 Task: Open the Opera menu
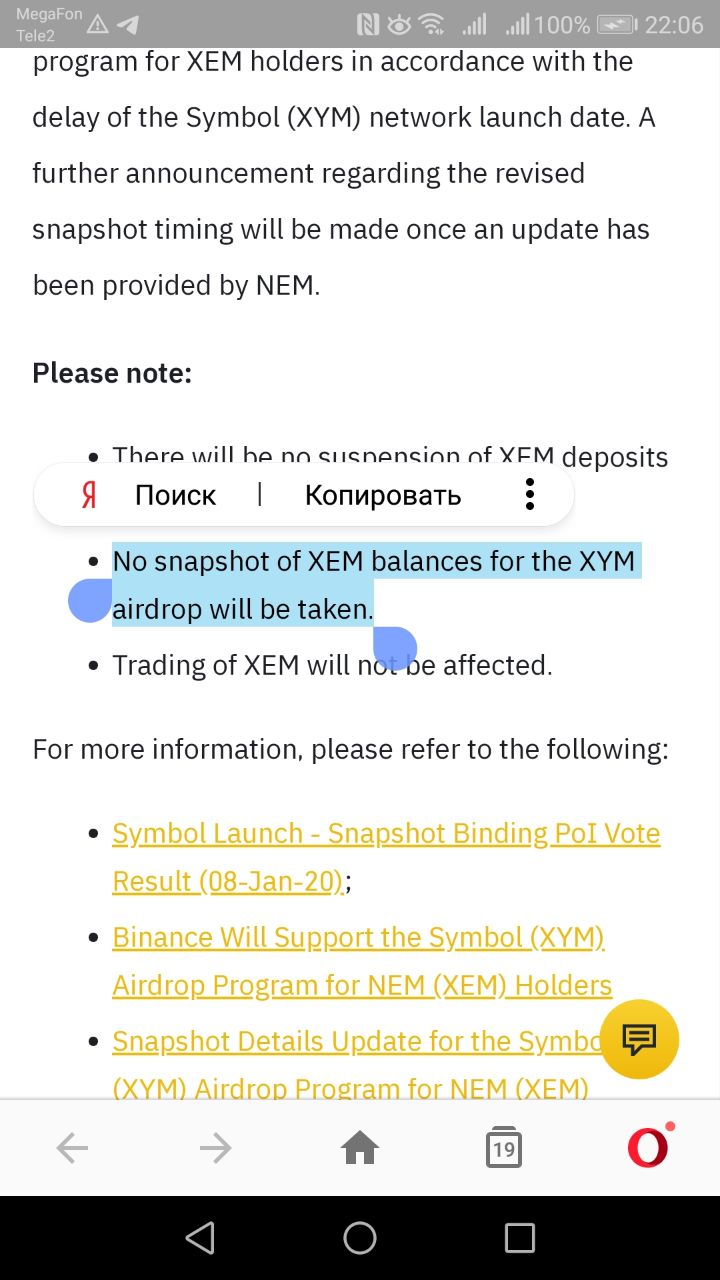coord(648,1148)
